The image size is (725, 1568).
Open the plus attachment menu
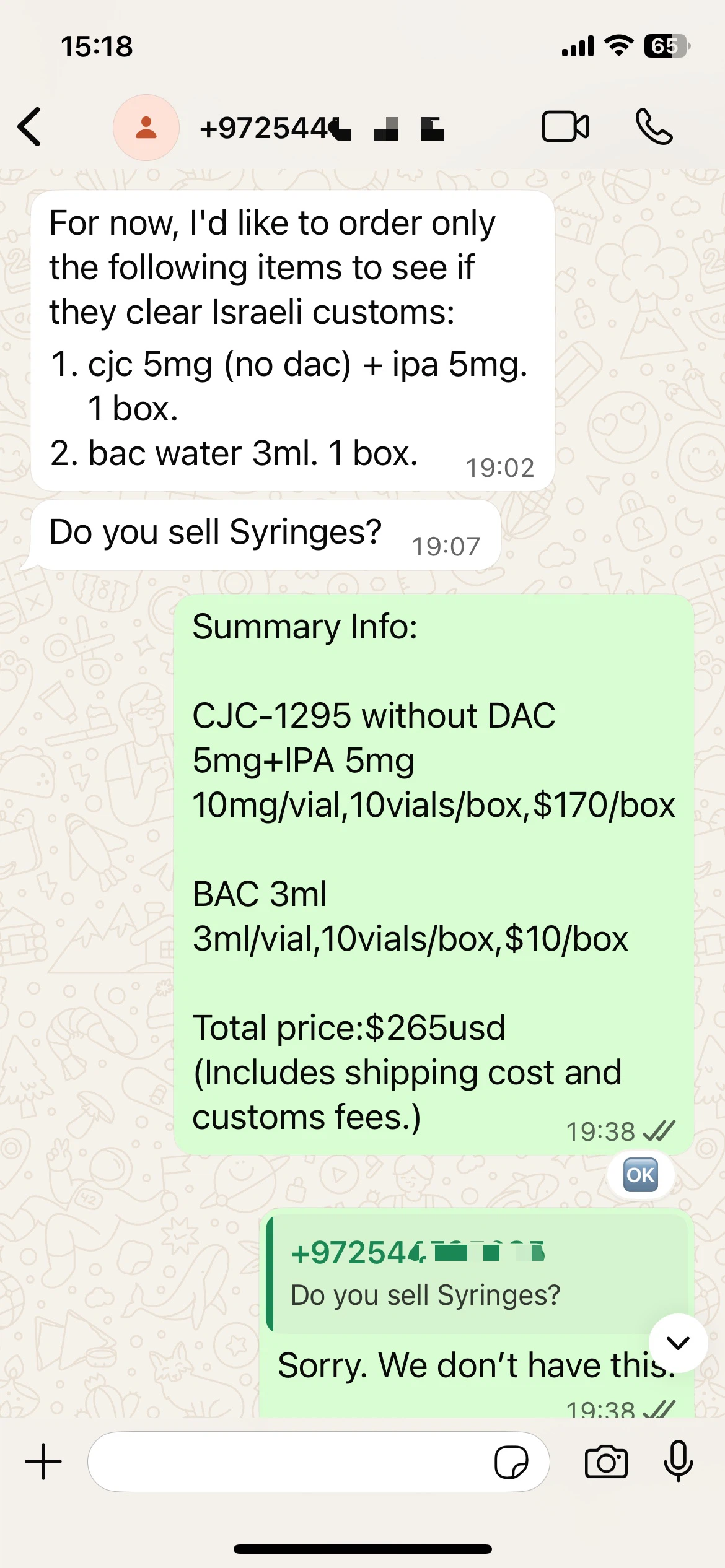pyautogui.click(x=43, y=1461)
